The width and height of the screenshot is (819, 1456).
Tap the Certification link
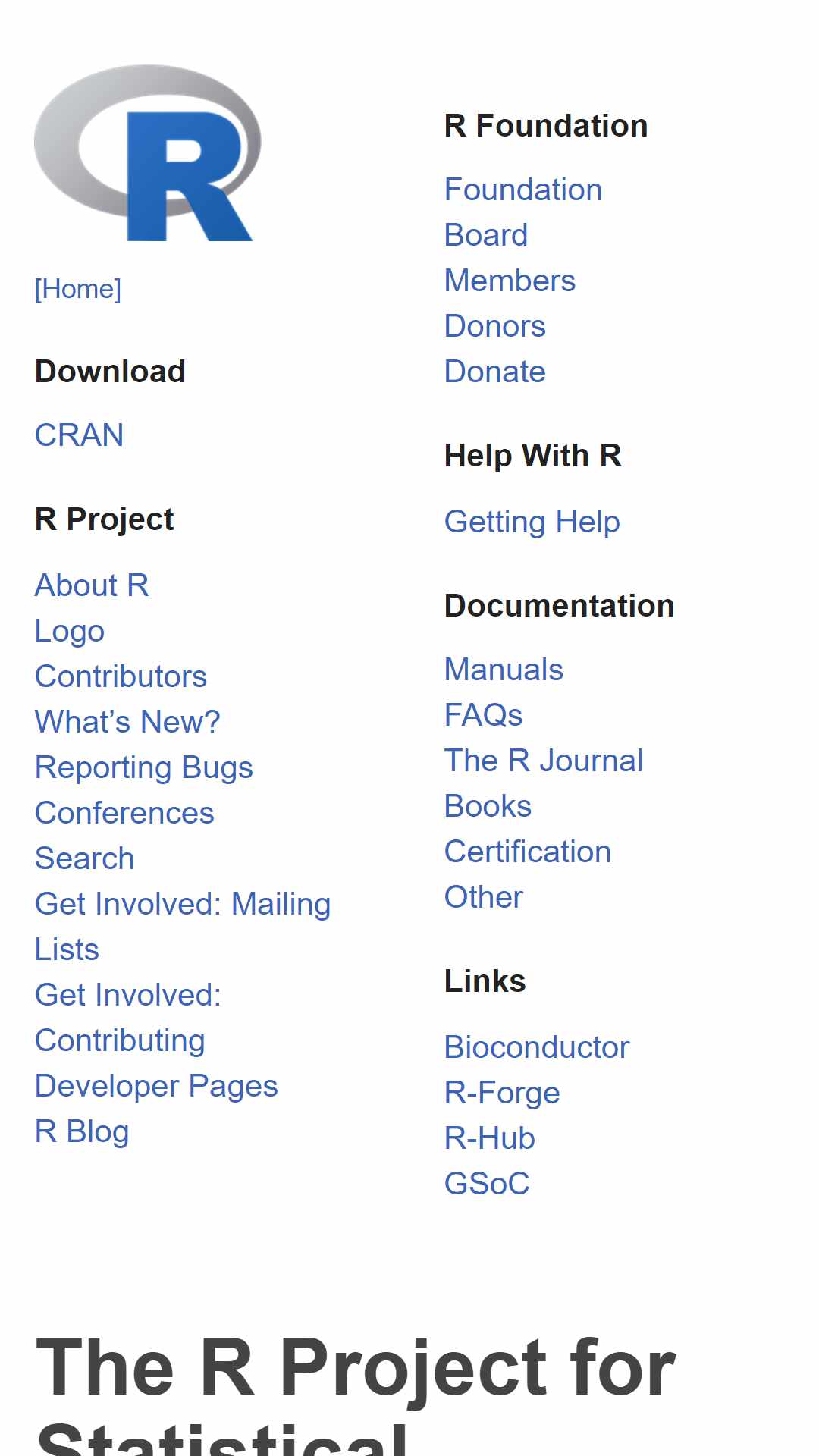tap(528, 852)
